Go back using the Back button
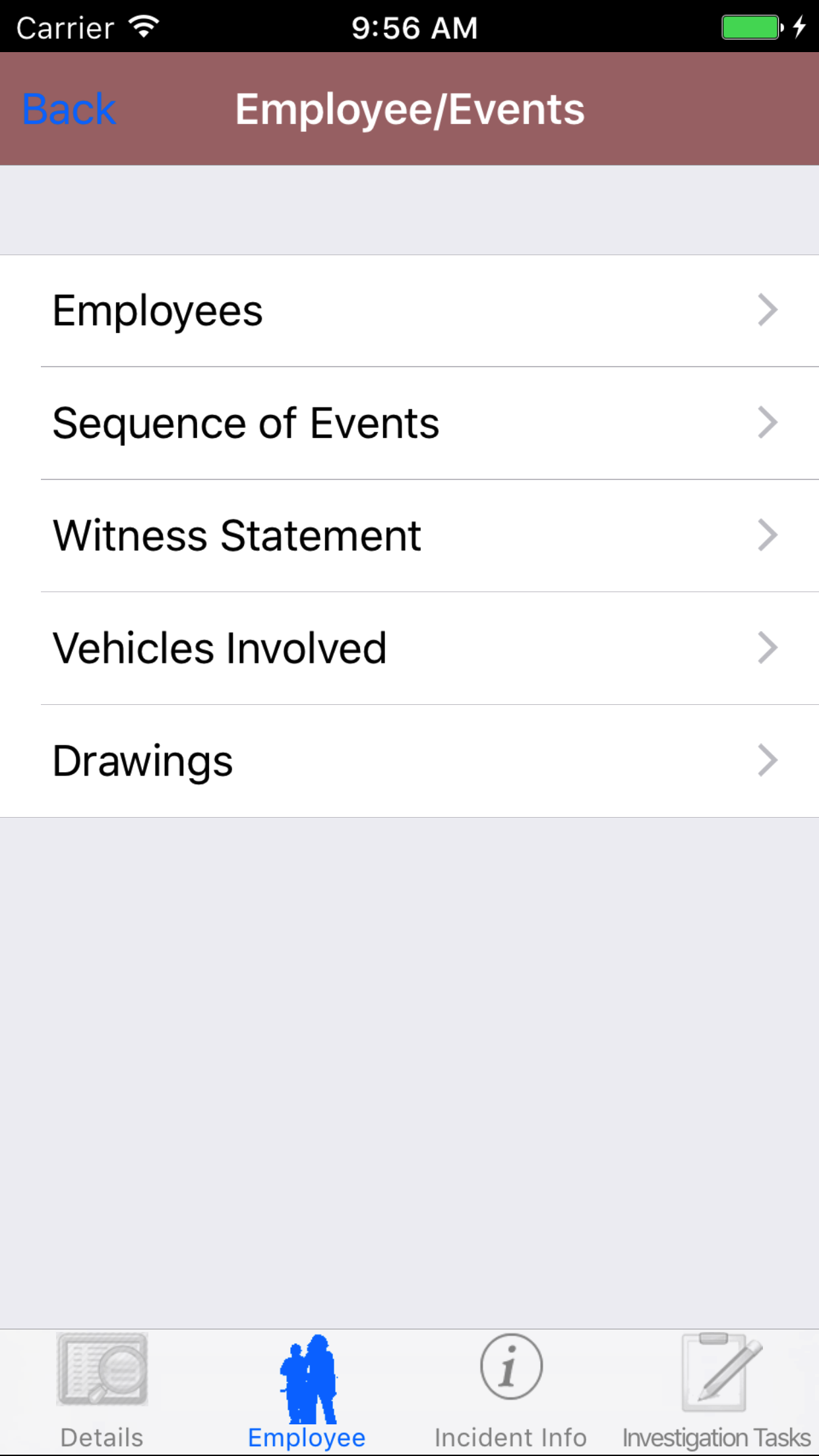Viewport: 819px width, 1456px height. (x=69, y=109)
